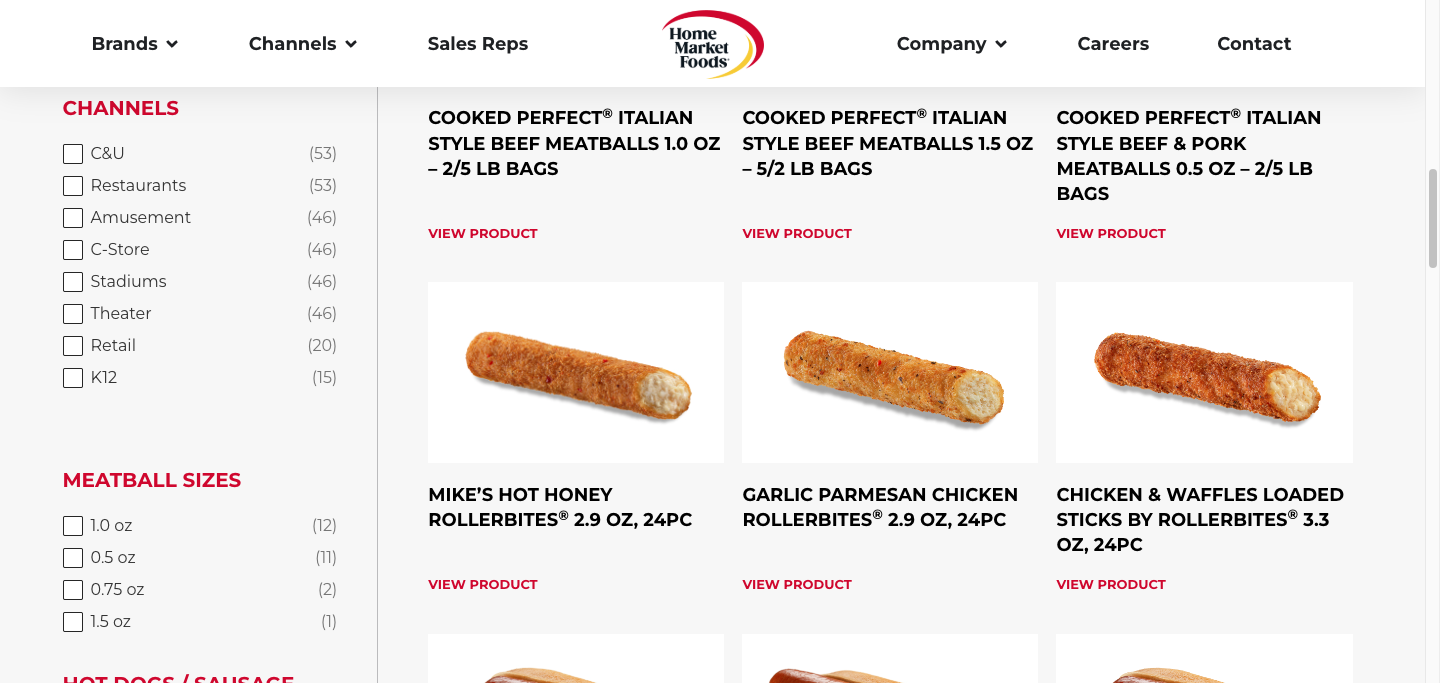Viewport: 1440px width, 683px height.
Task: Select the Restaurants channel checkbox
Action: [x=73, y=186]
